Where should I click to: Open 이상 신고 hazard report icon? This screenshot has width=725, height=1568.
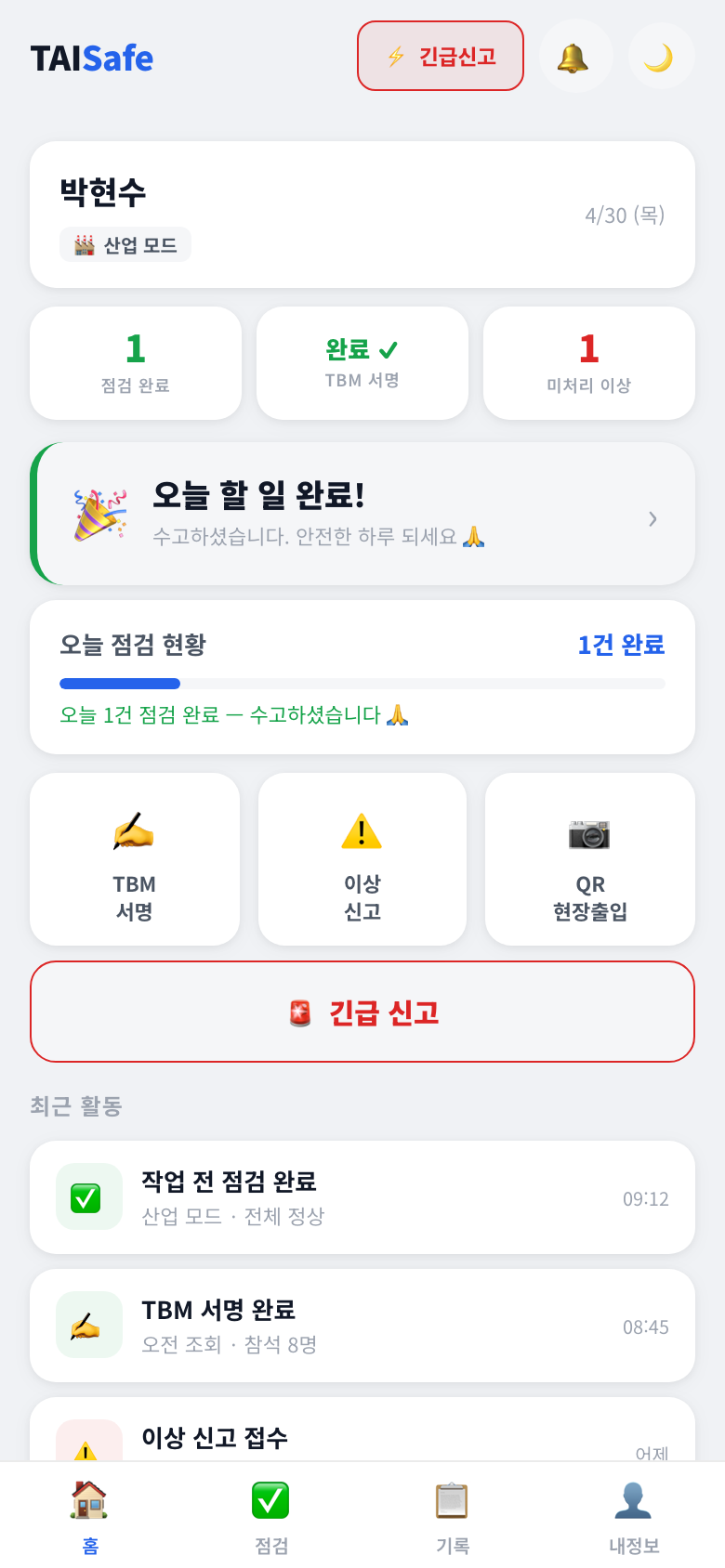pyautogui.click(x=362, y=833)
